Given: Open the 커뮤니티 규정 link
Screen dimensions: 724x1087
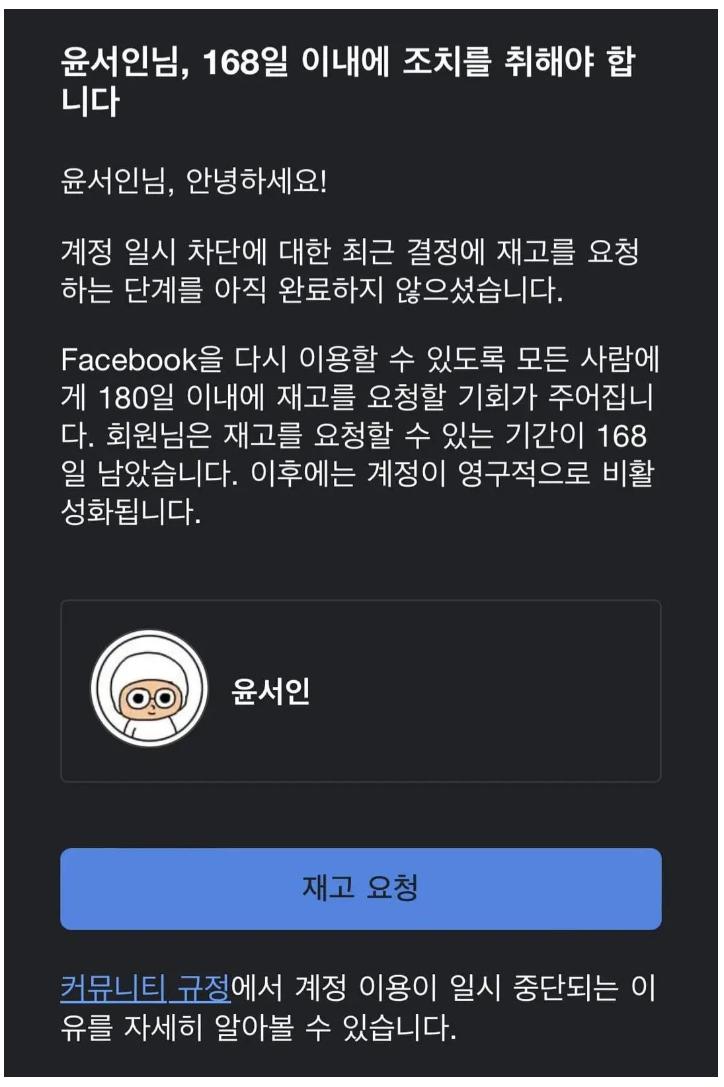Looking at the screenshot, I should tap(145, 989).
